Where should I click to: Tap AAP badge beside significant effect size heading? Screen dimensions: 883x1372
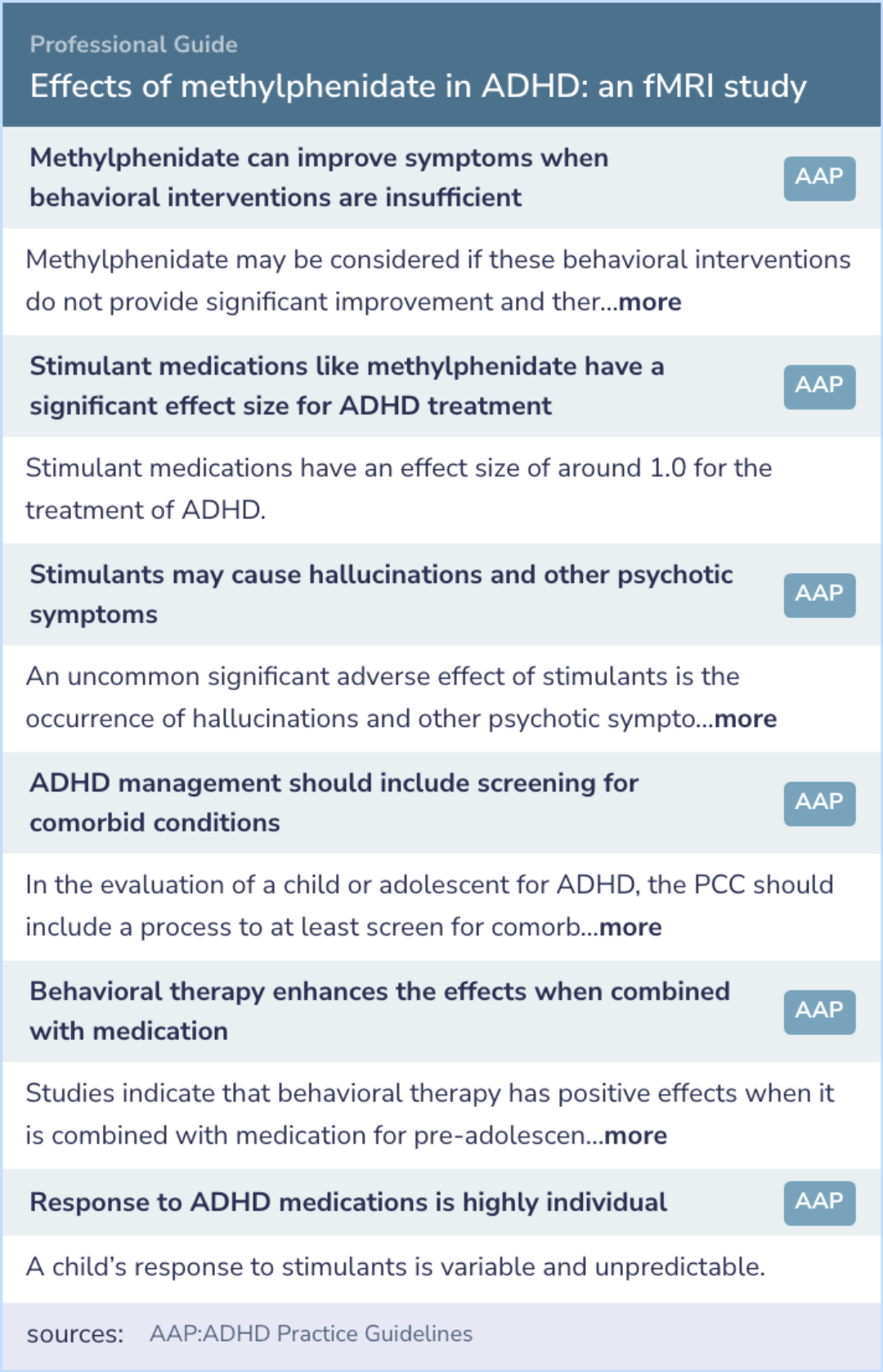pos(819,387)
